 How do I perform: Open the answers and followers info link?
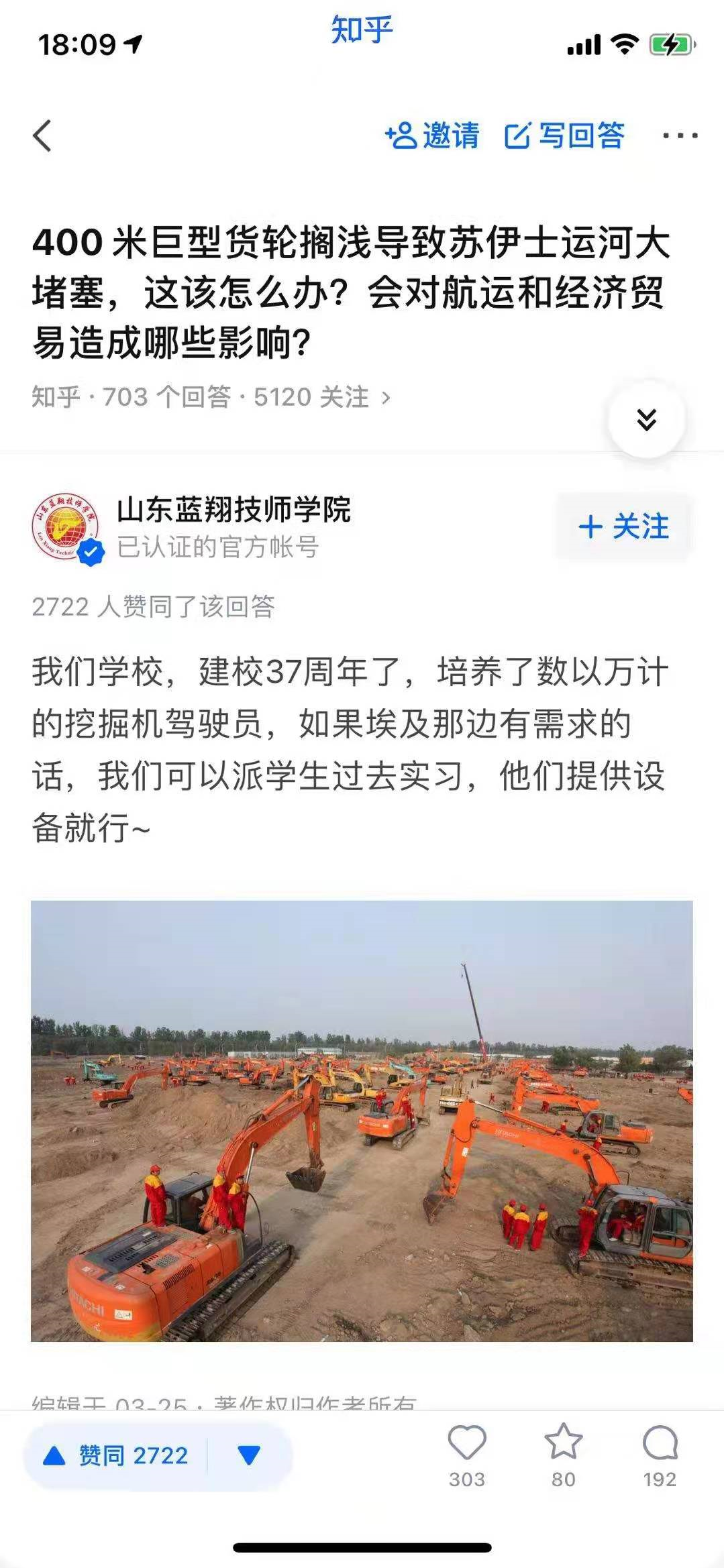[x=211, y=397]
